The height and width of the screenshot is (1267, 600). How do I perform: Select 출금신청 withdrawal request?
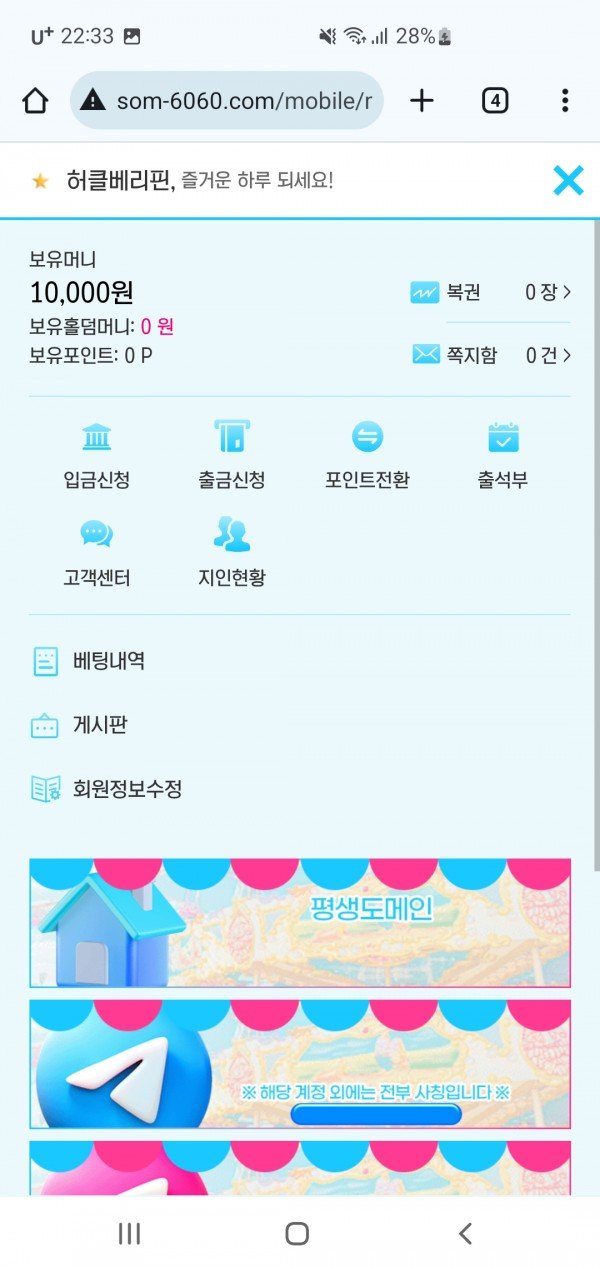pos(231,456)
